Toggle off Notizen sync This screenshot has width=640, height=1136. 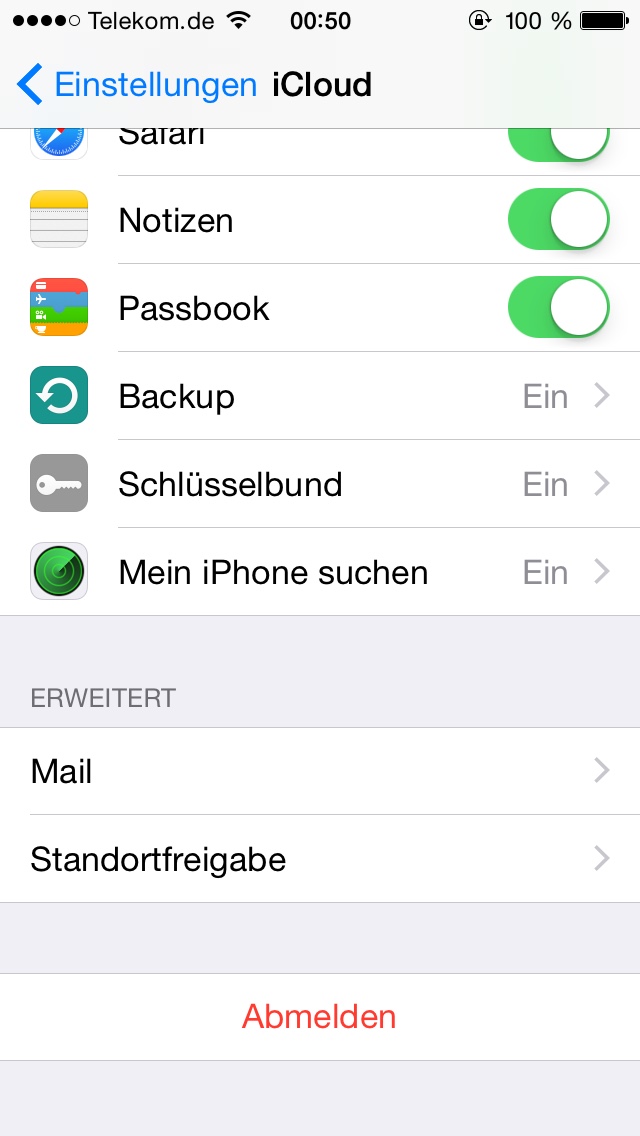click(559, 220)
